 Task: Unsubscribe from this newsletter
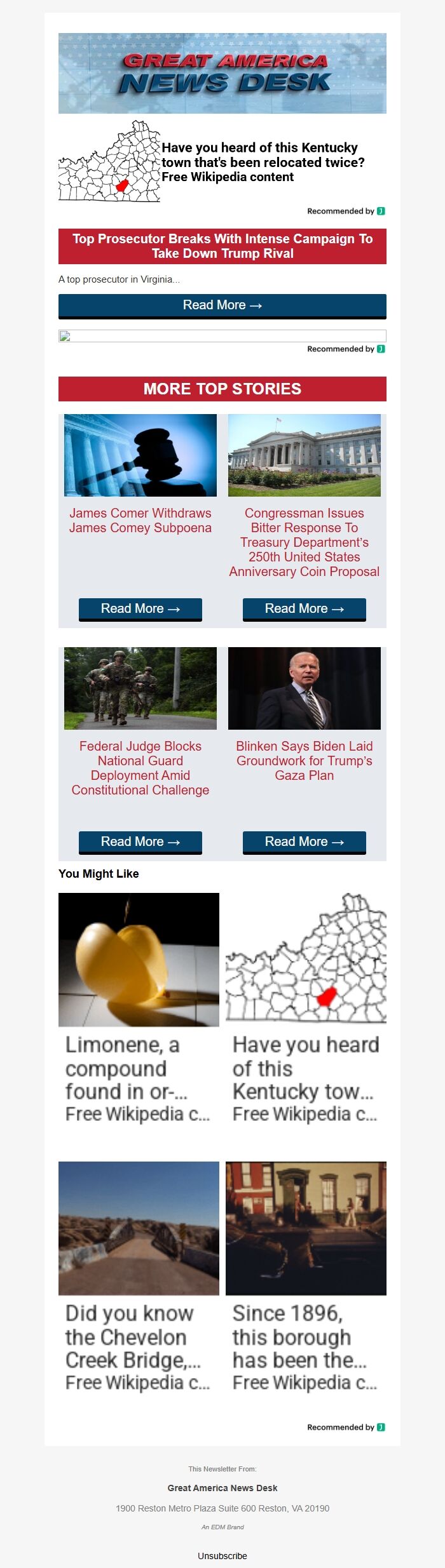pyautogui.click(x=222, y=1556)
